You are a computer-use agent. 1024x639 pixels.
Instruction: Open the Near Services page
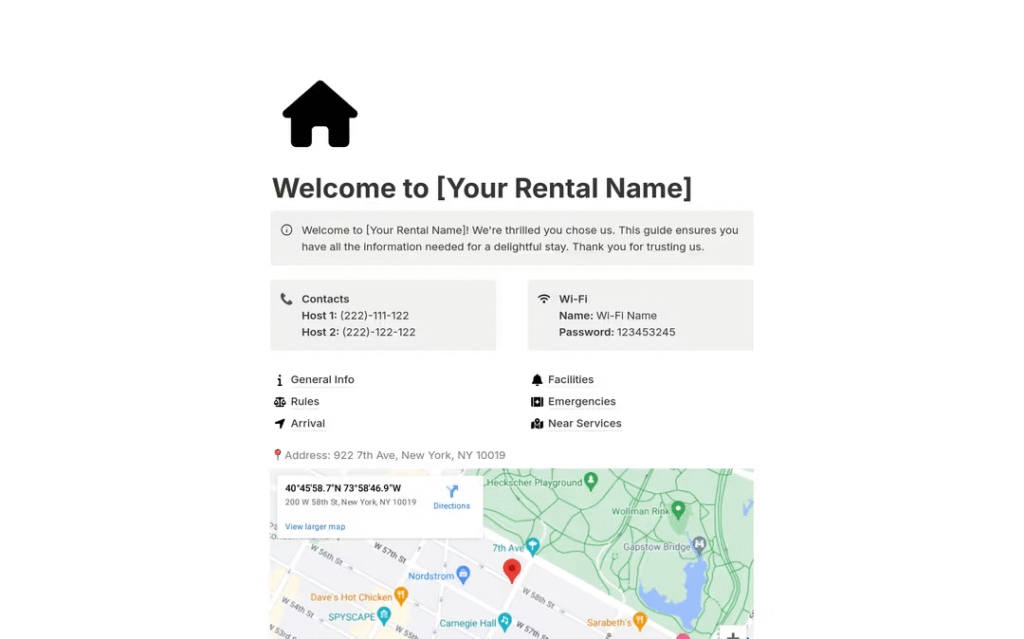584,424
